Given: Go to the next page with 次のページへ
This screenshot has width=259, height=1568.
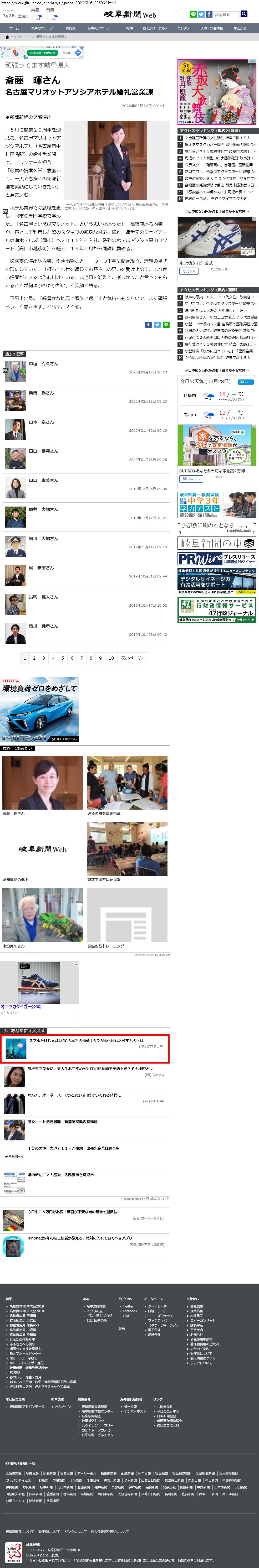Looking at the screenshot, I should [134, 658].
